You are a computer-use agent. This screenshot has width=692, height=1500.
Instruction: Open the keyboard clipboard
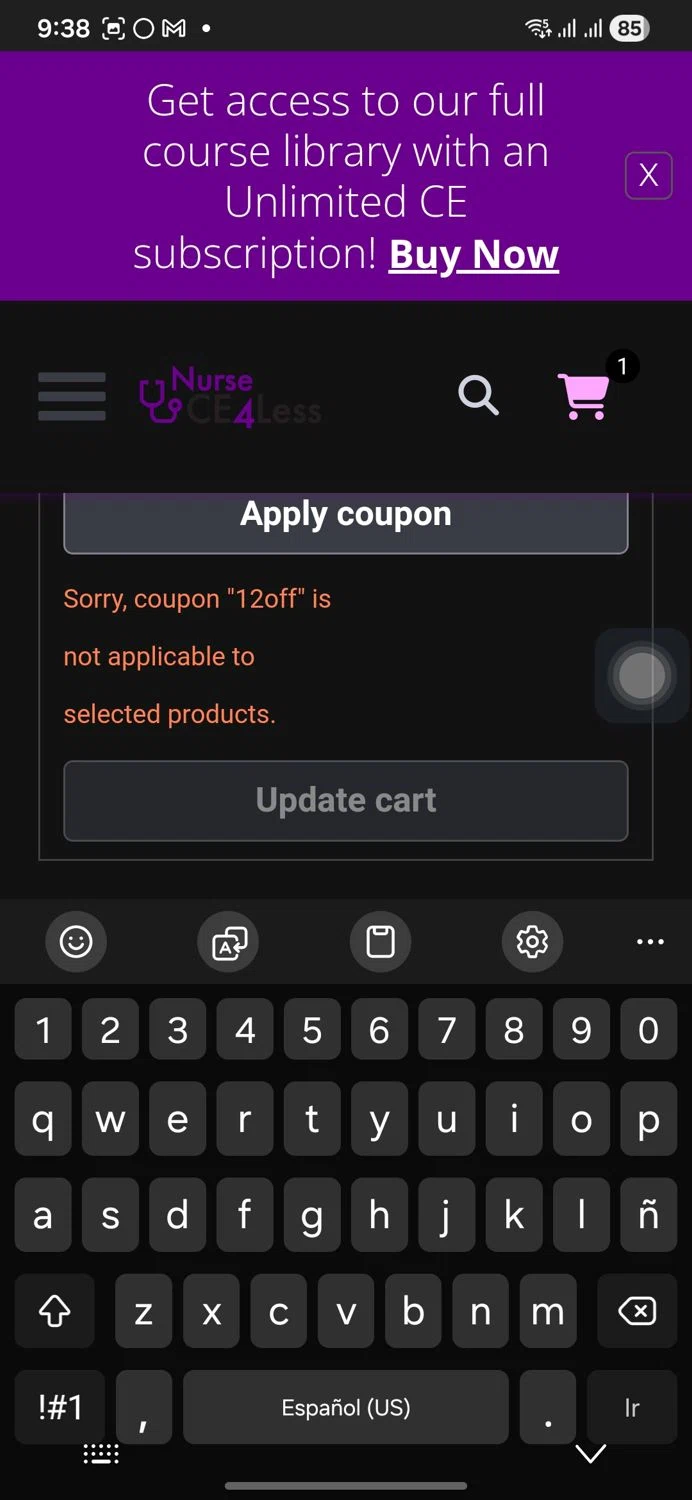(x=380, y=941)
